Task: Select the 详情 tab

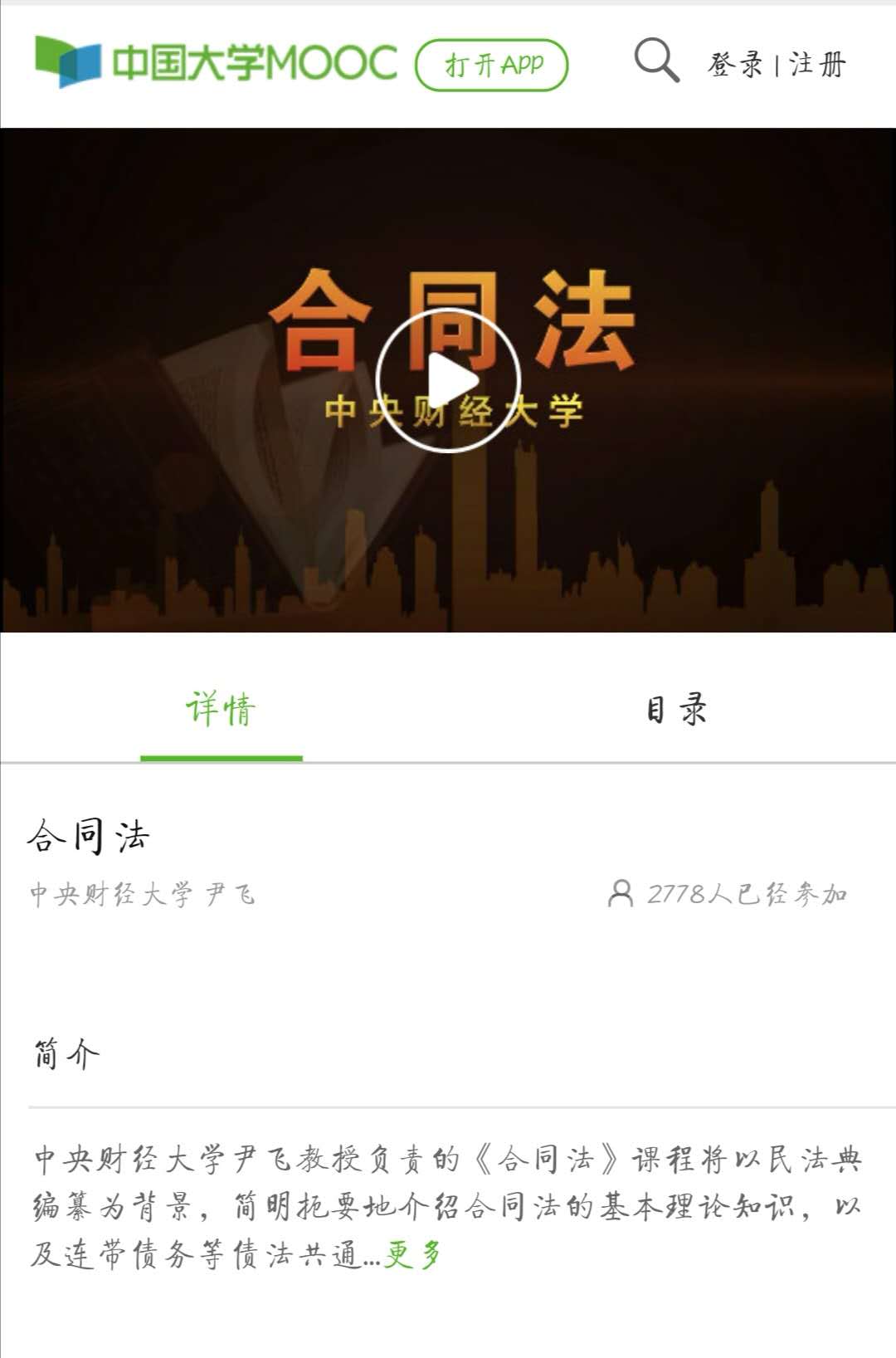Action: coord(221,711)
